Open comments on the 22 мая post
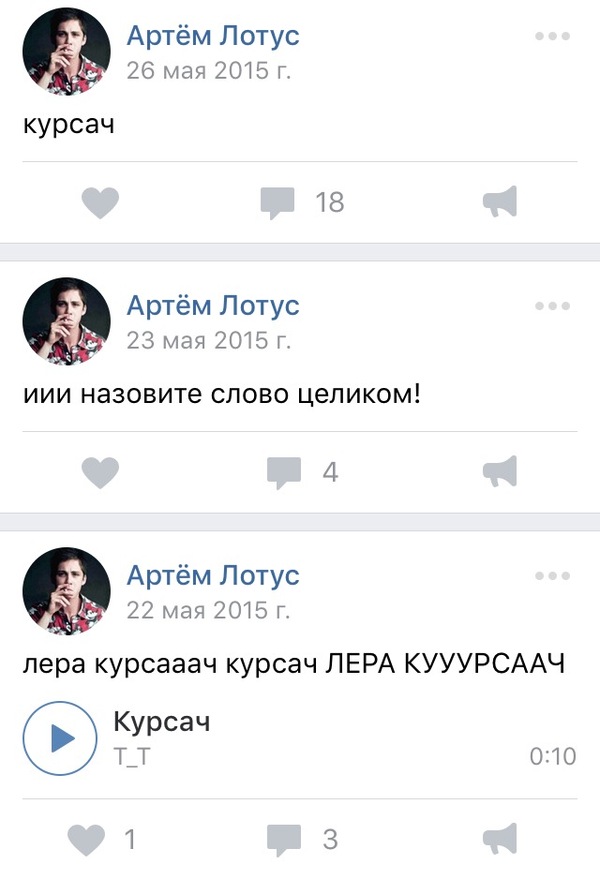This screenshot has height=879, width=600. [x=285, y=838]
